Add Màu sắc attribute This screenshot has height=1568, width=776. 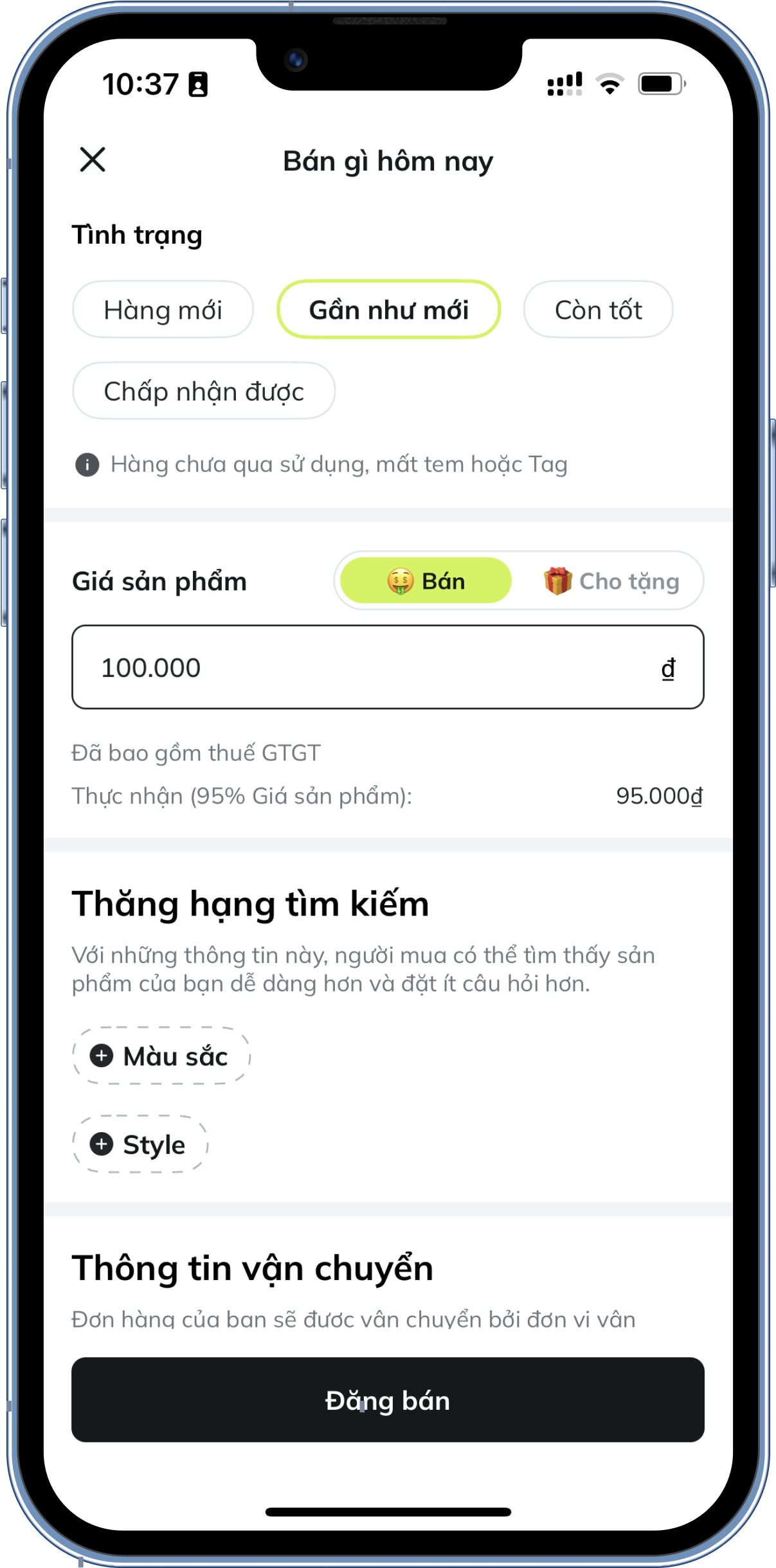pos(161,1056)
